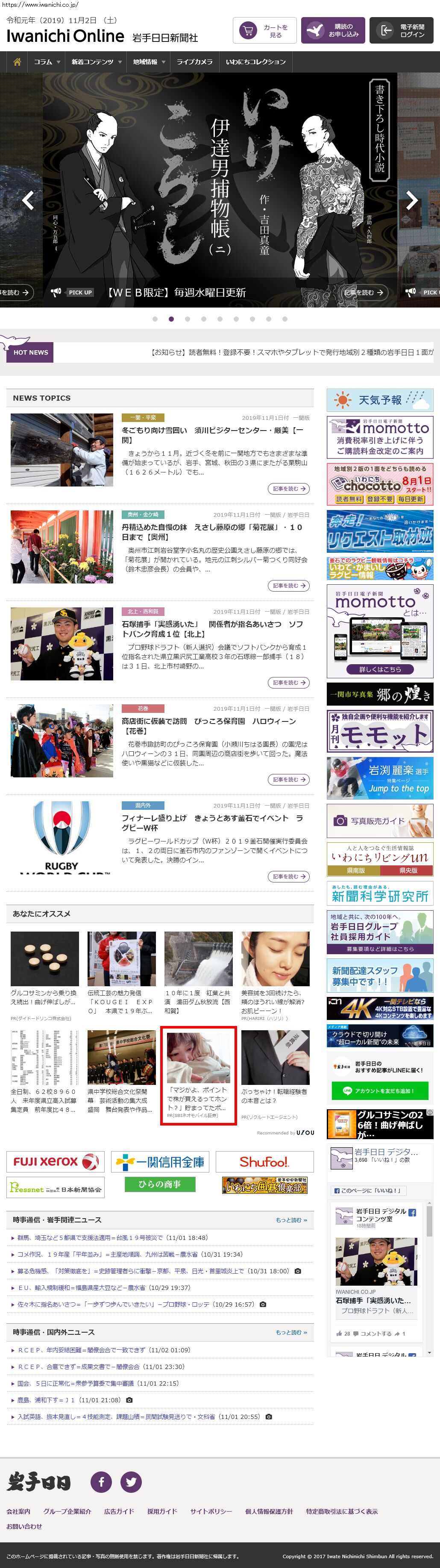Viewport: 440px width, 1568px height.
Task: Go to home via house icon
Action: pos(17,62)
